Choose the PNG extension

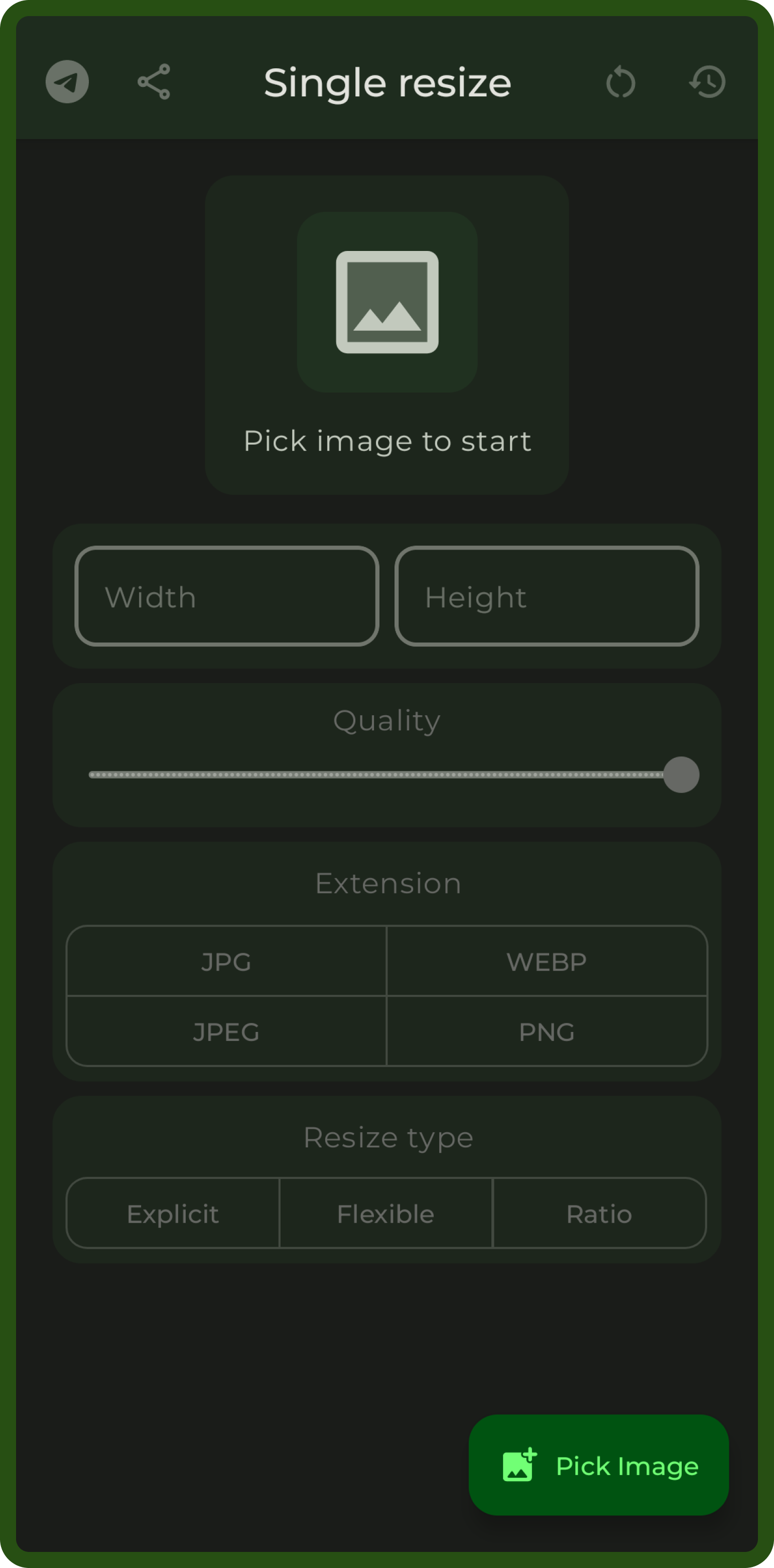click(547, 1032)
